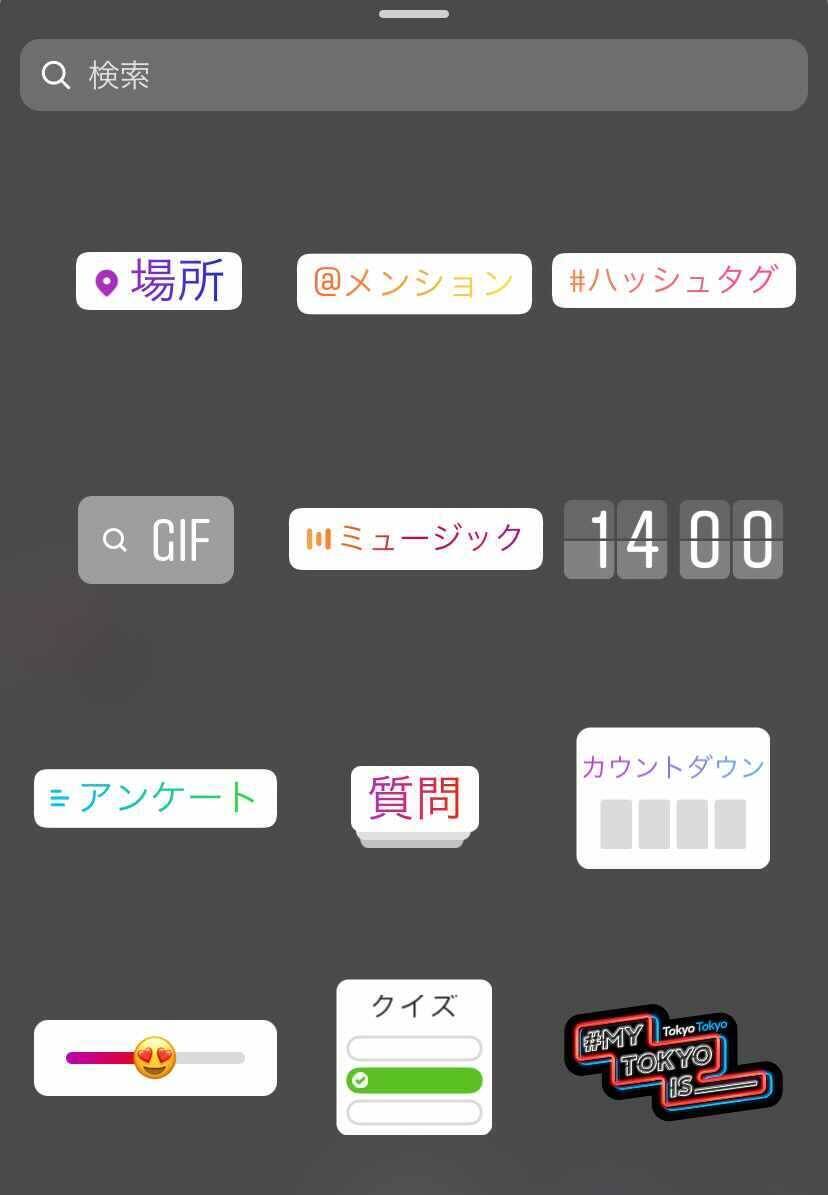Select the アンケート poll sticker
This screenshot has height=1195, width=828.
155,798
